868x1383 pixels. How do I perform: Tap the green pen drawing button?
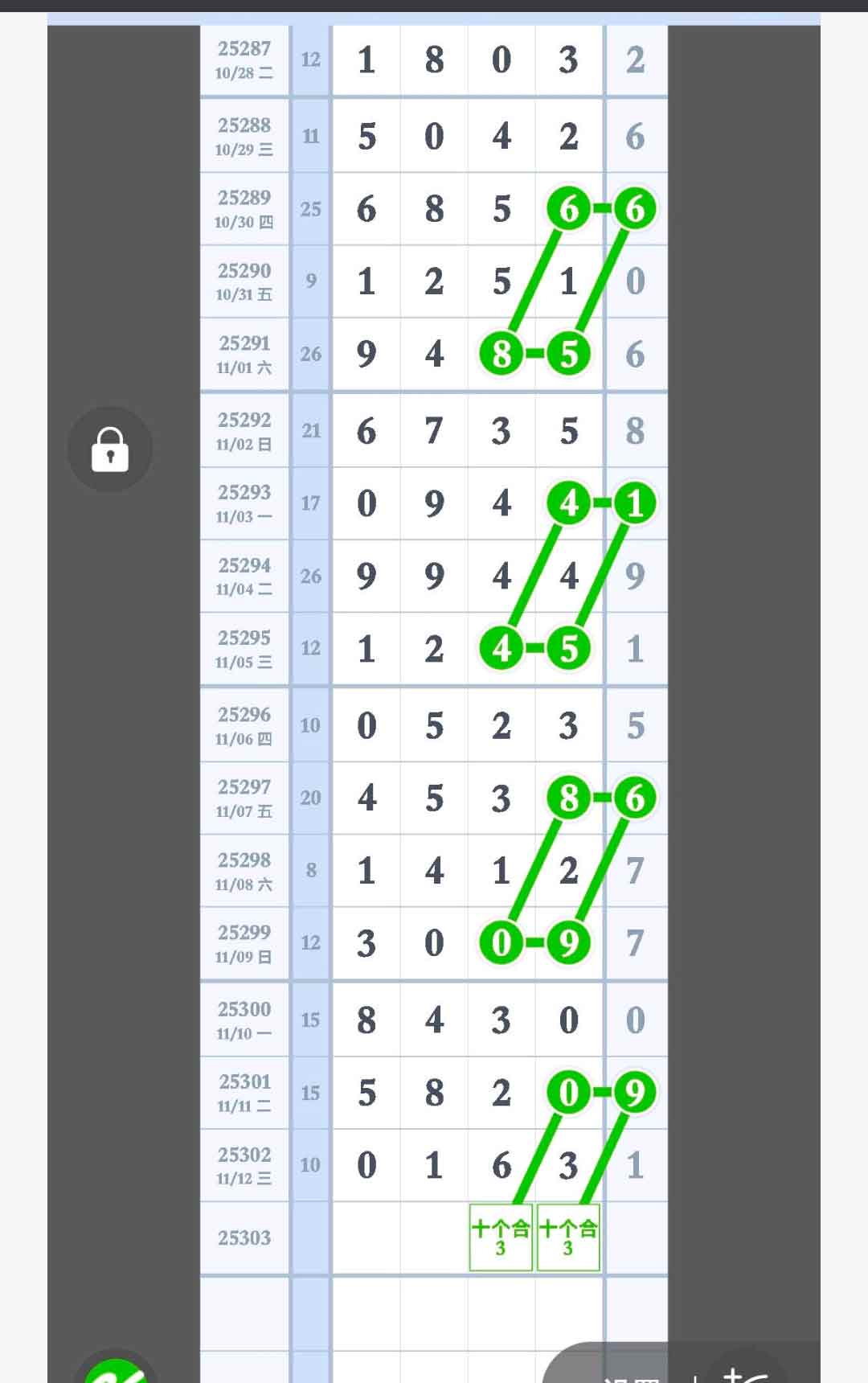117,1371
